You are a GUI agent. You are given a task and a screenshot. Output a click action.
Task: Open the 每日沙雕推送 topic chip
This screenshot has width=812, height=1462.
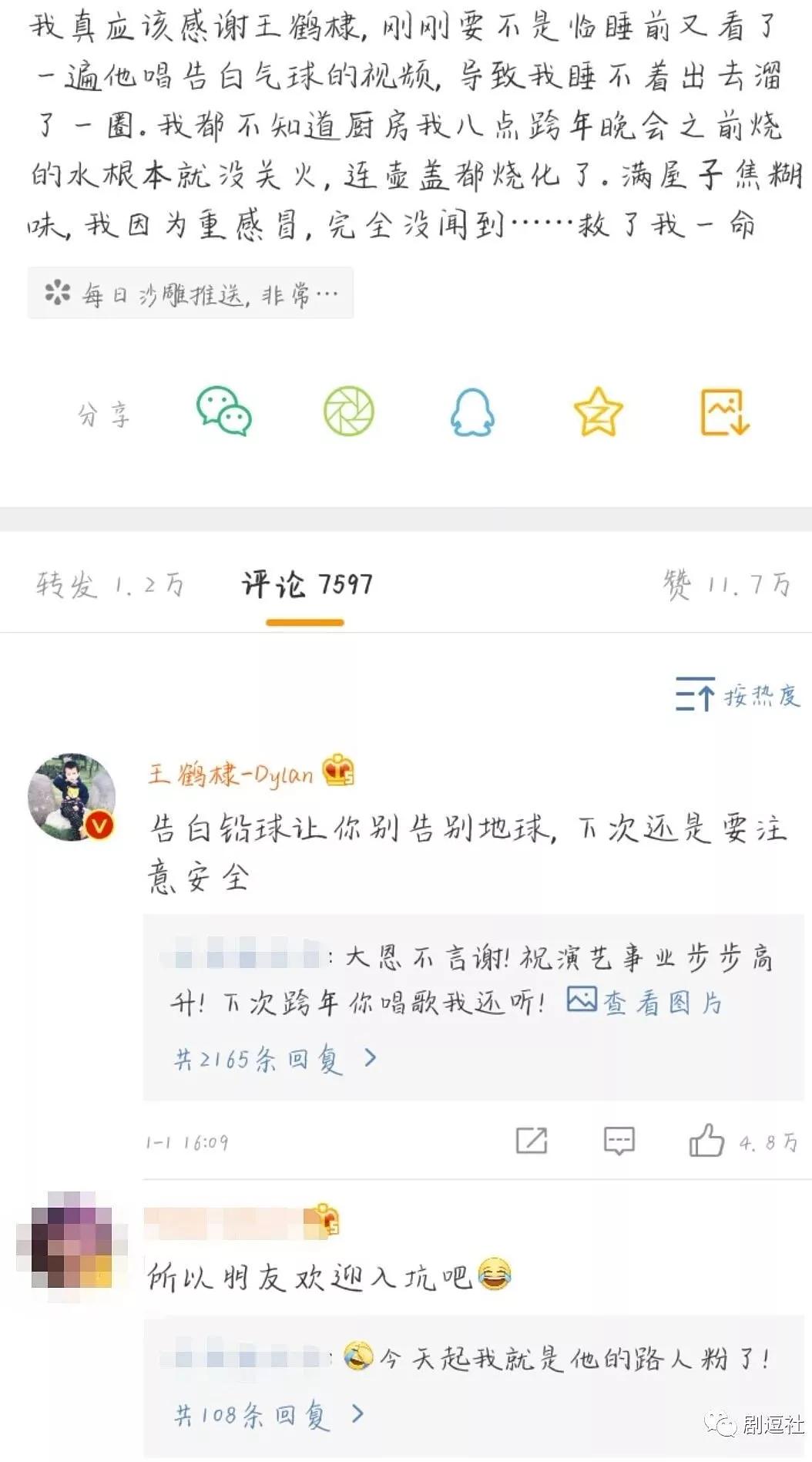pyautogui.click(x=190, y=294)
